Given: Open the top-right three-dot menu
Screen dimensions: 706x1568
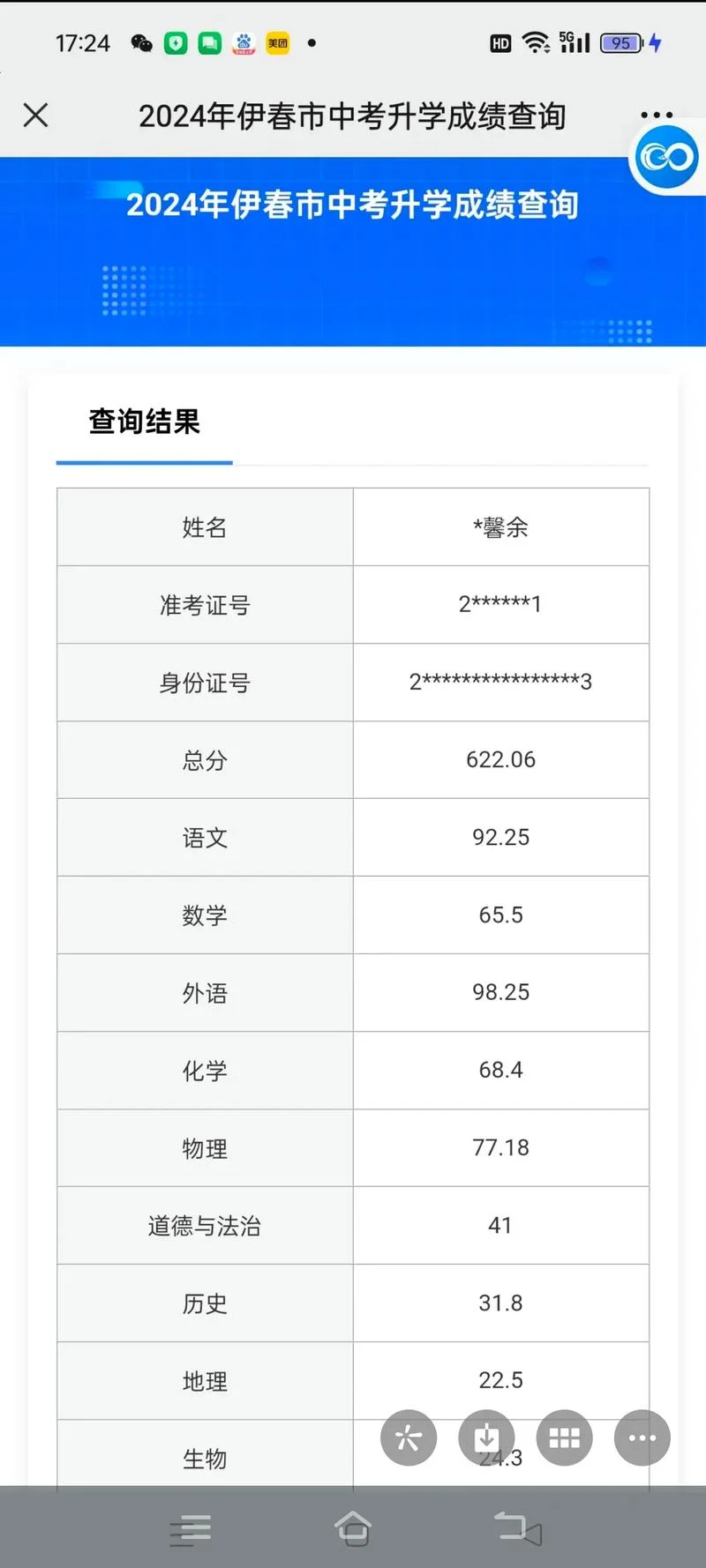Looking at the screenshot, I should tap(657, 115).
